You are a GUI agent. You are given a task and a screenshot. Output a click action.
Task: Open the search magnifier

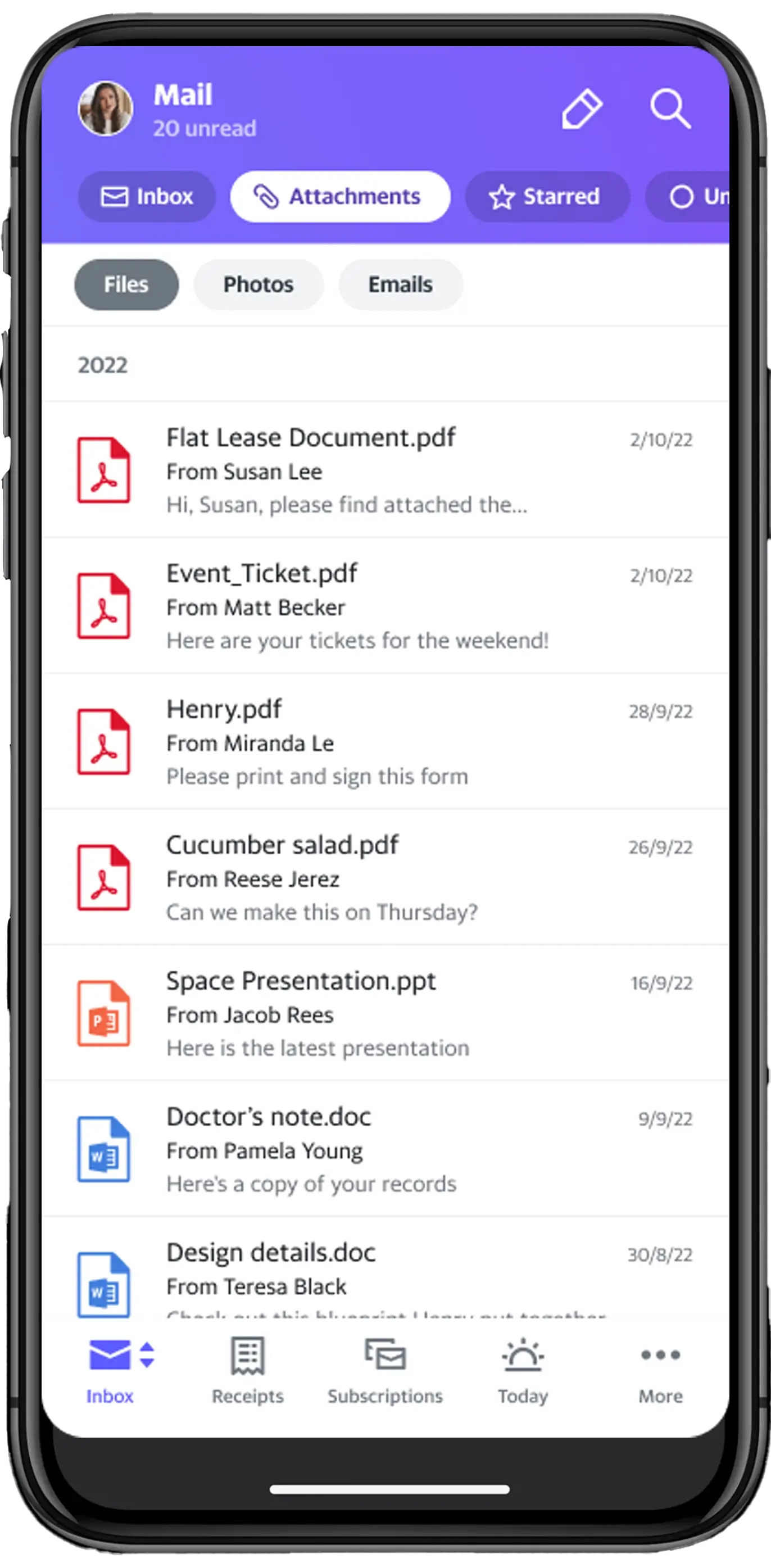[x=670, y=109]
